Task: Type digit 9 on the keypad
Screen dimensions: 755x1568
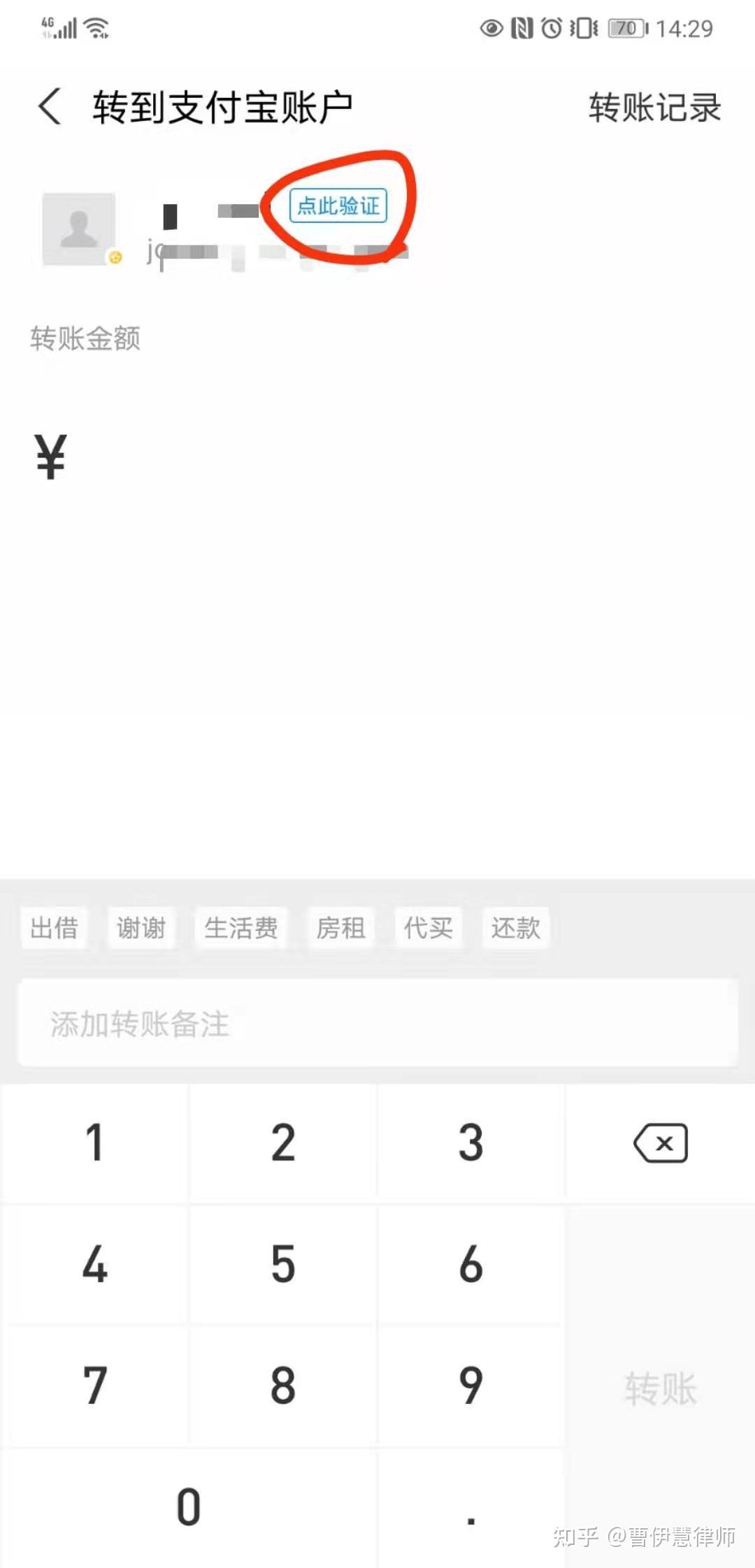Action: pos(471,1386)
